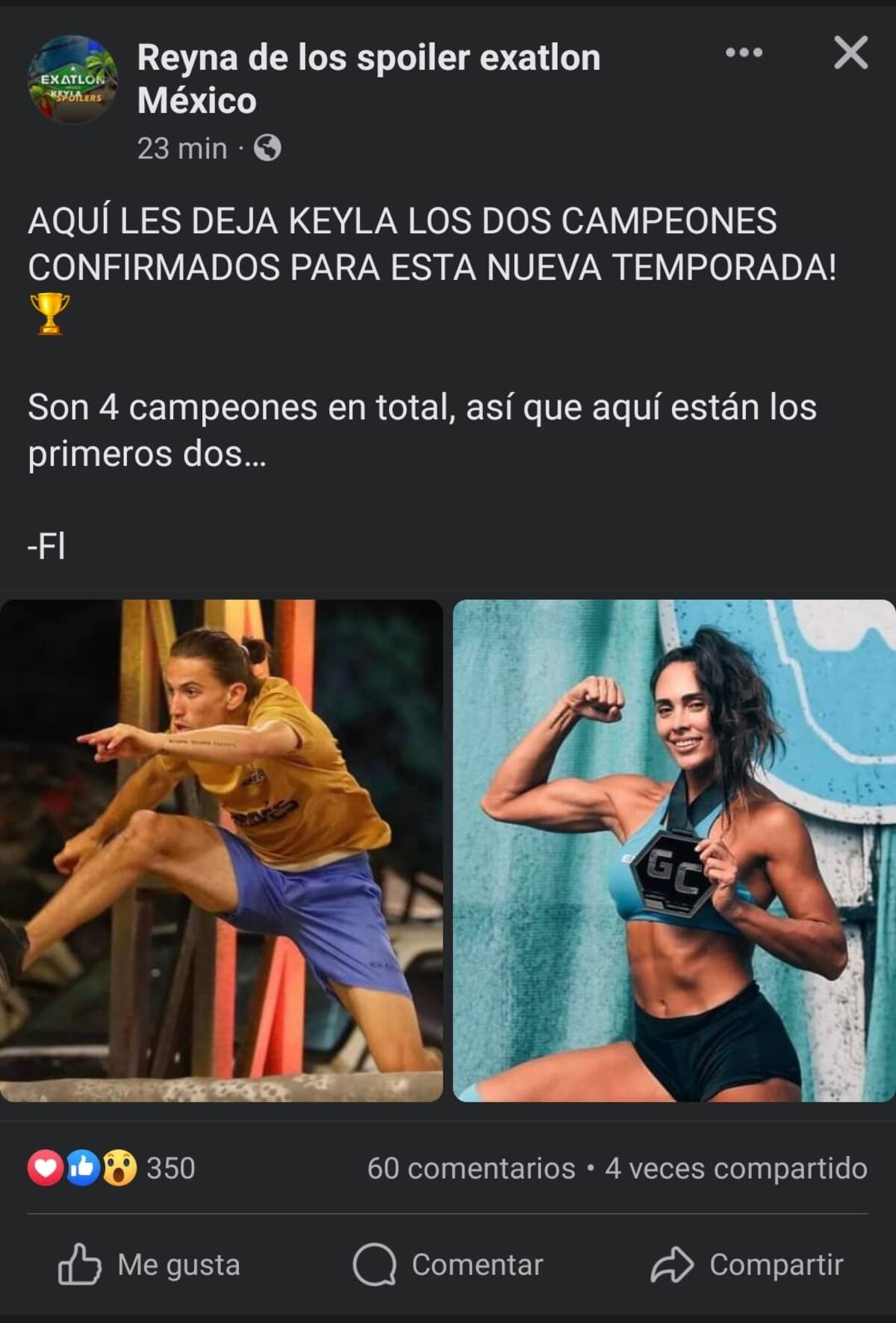The image size is (896, 1323).
Task: View the 4 veces compartido shares
Action: click(x=735, y=1168)
